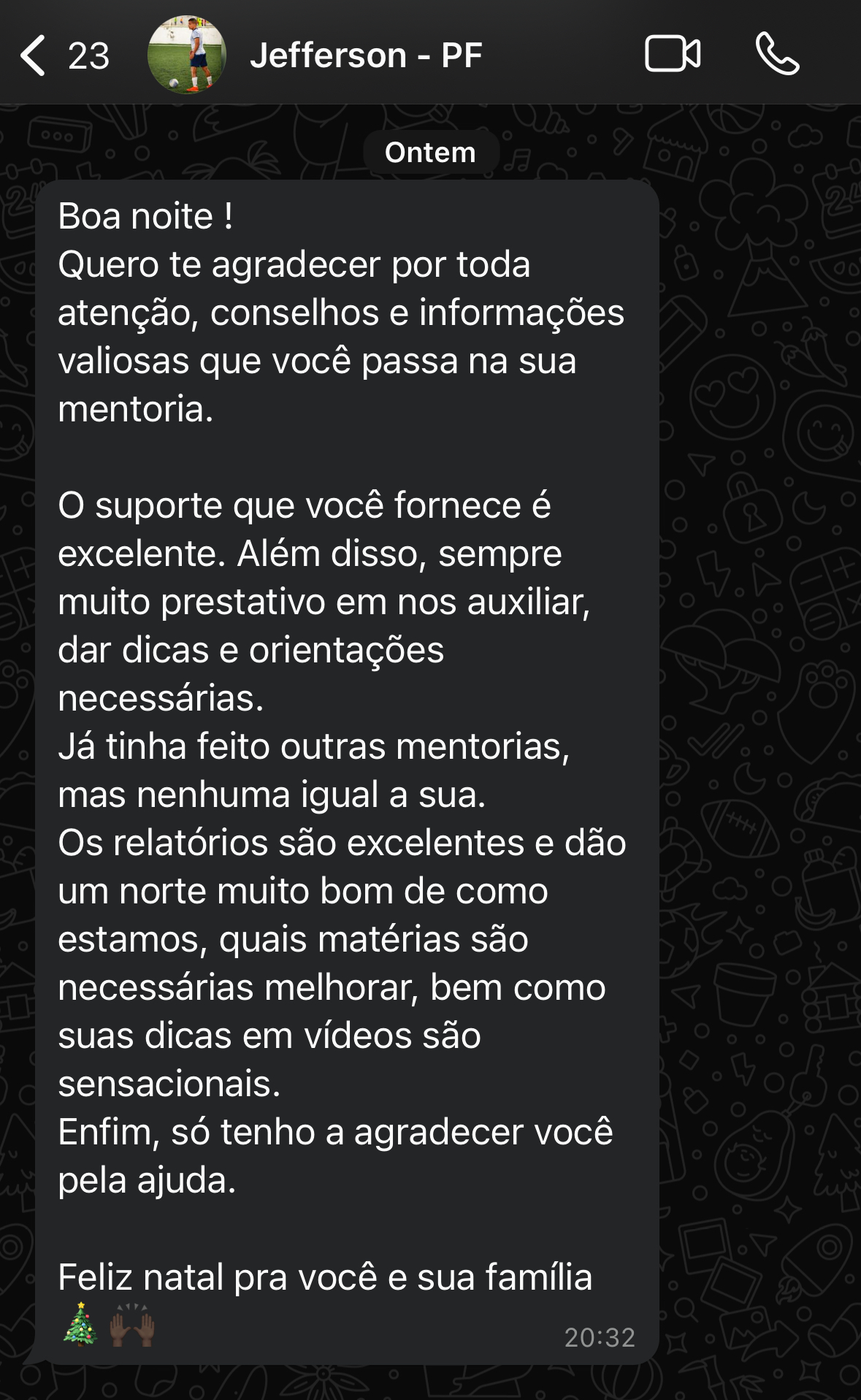Screen dimensions: 861x1400
Task: Start a voice call with Jefferson
Action: [777, 54]
